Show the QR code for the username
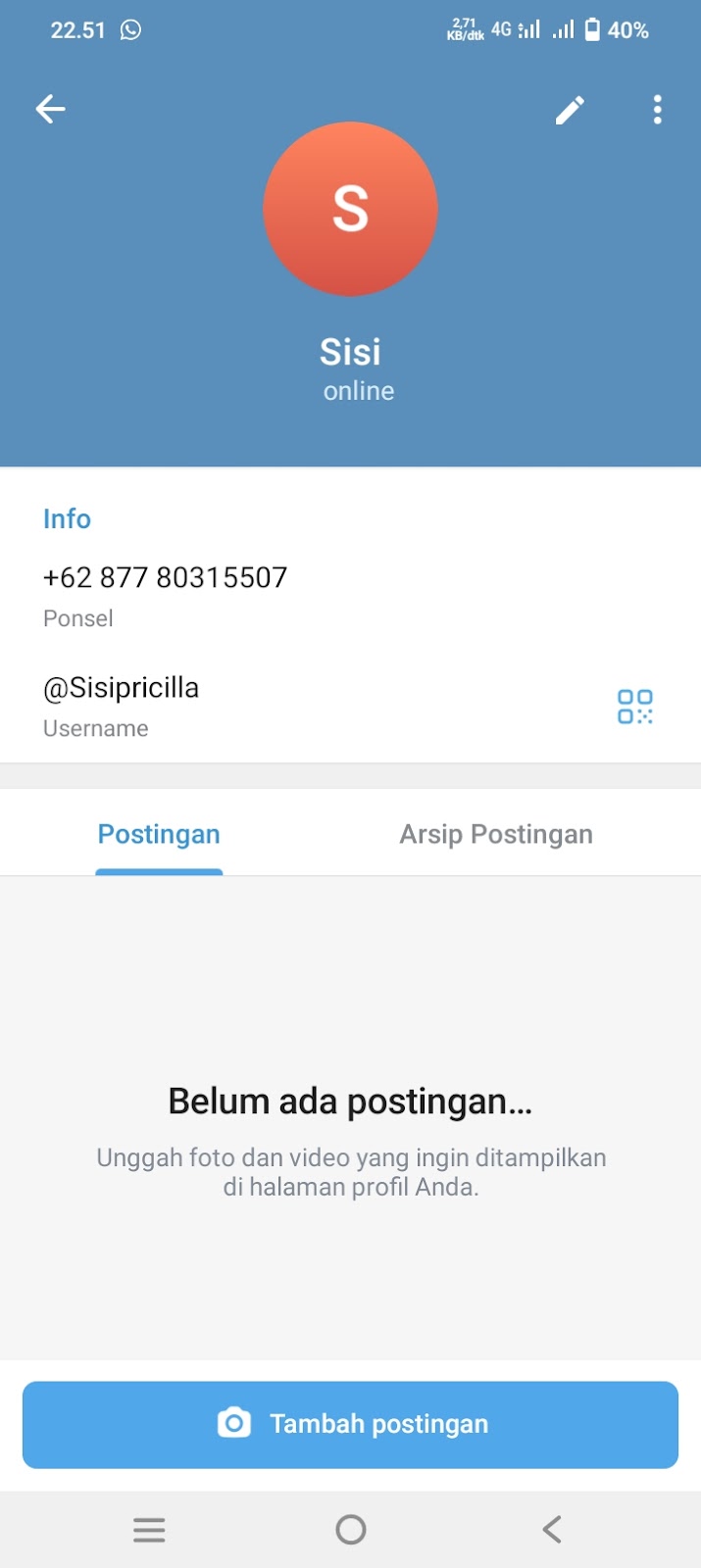Viewport: 701px width, 1568px height. (634, 707)
